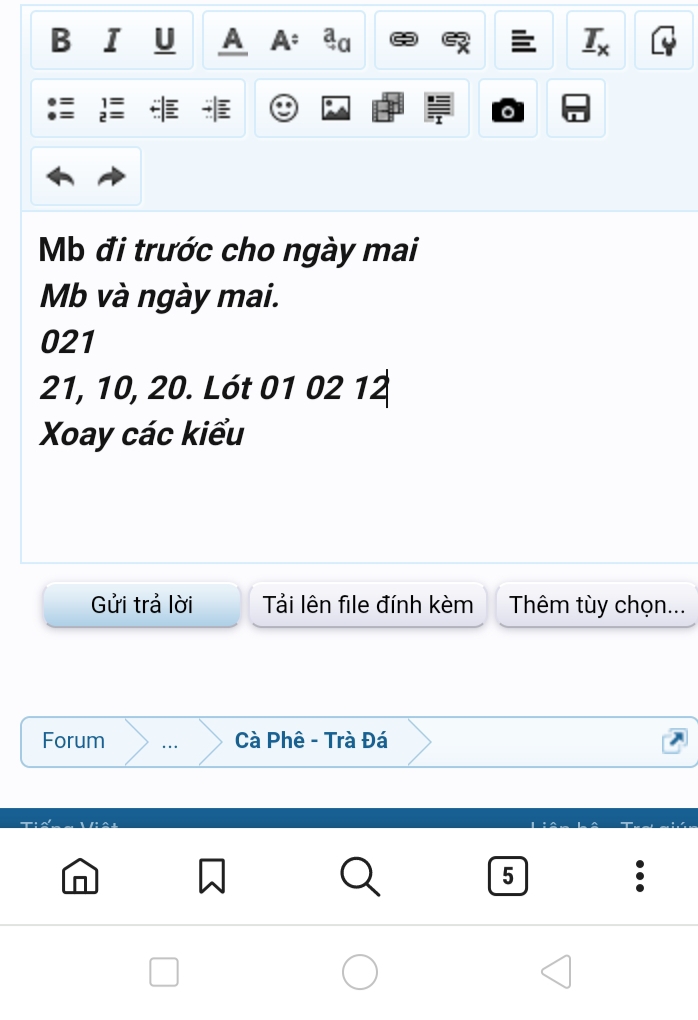Insert an image into the reply

(336, 109)
